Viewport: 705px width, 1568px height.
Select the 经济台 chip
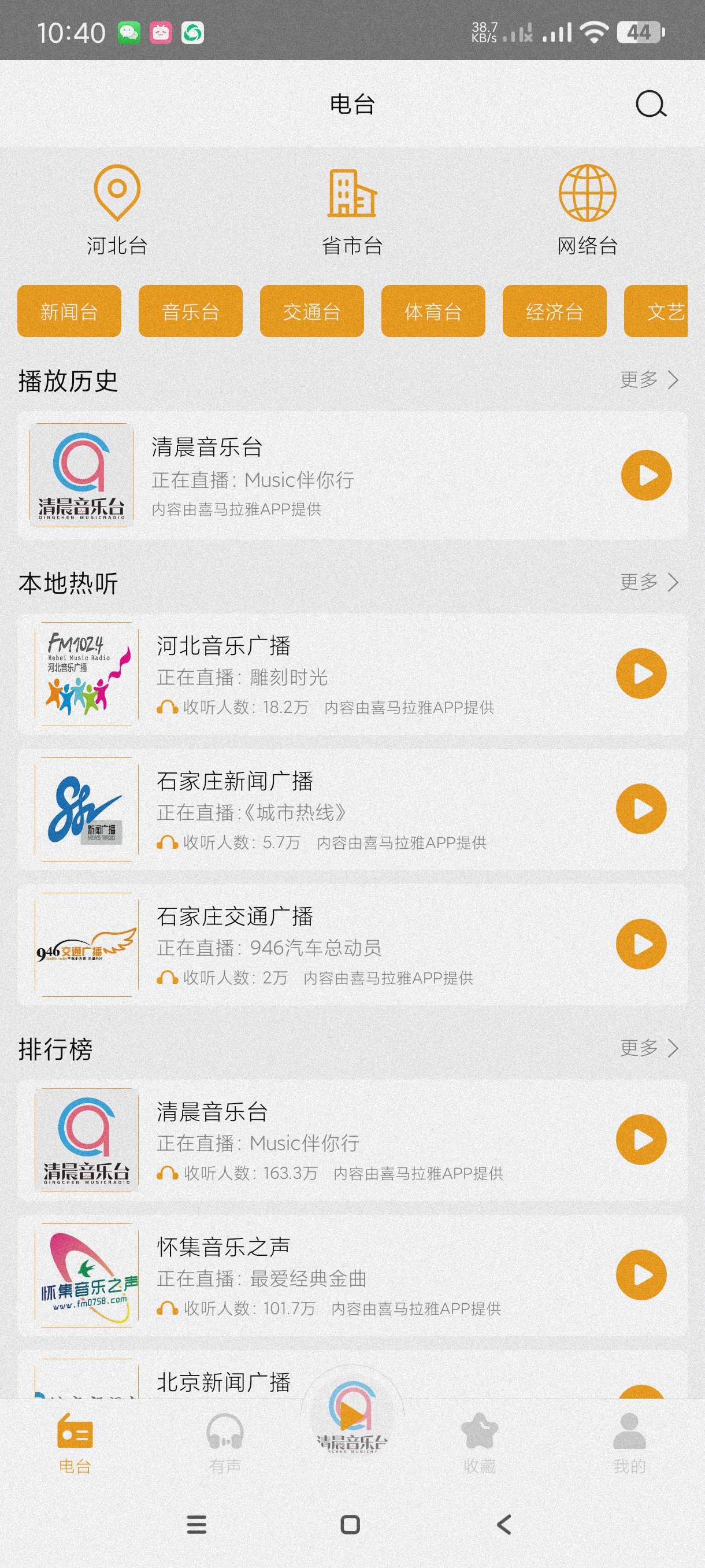[x=554, y=311]
